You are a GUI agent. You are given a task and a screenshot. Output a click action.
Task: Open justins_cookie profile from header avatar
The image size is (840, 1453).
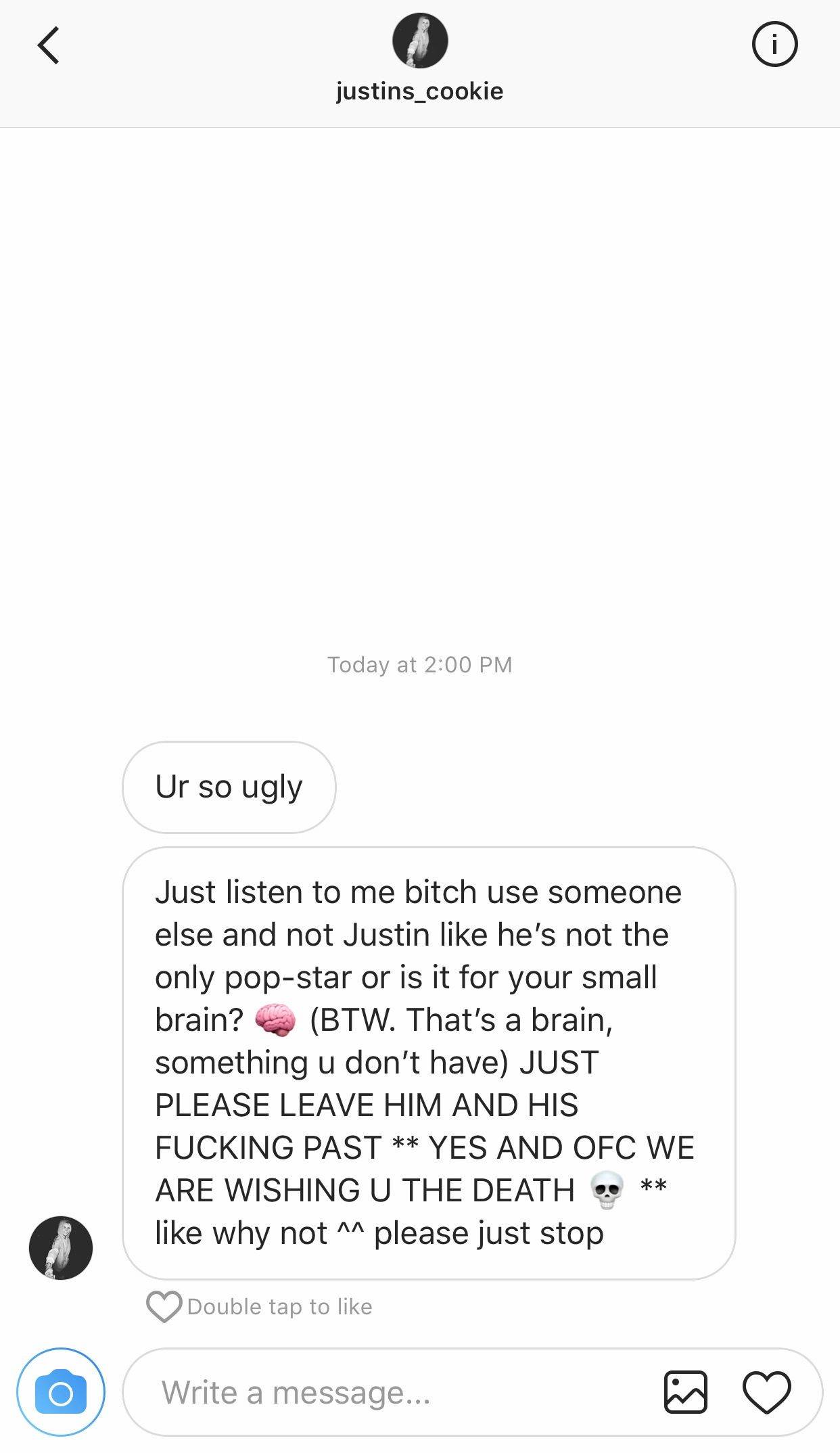click(x=420, y=41)
